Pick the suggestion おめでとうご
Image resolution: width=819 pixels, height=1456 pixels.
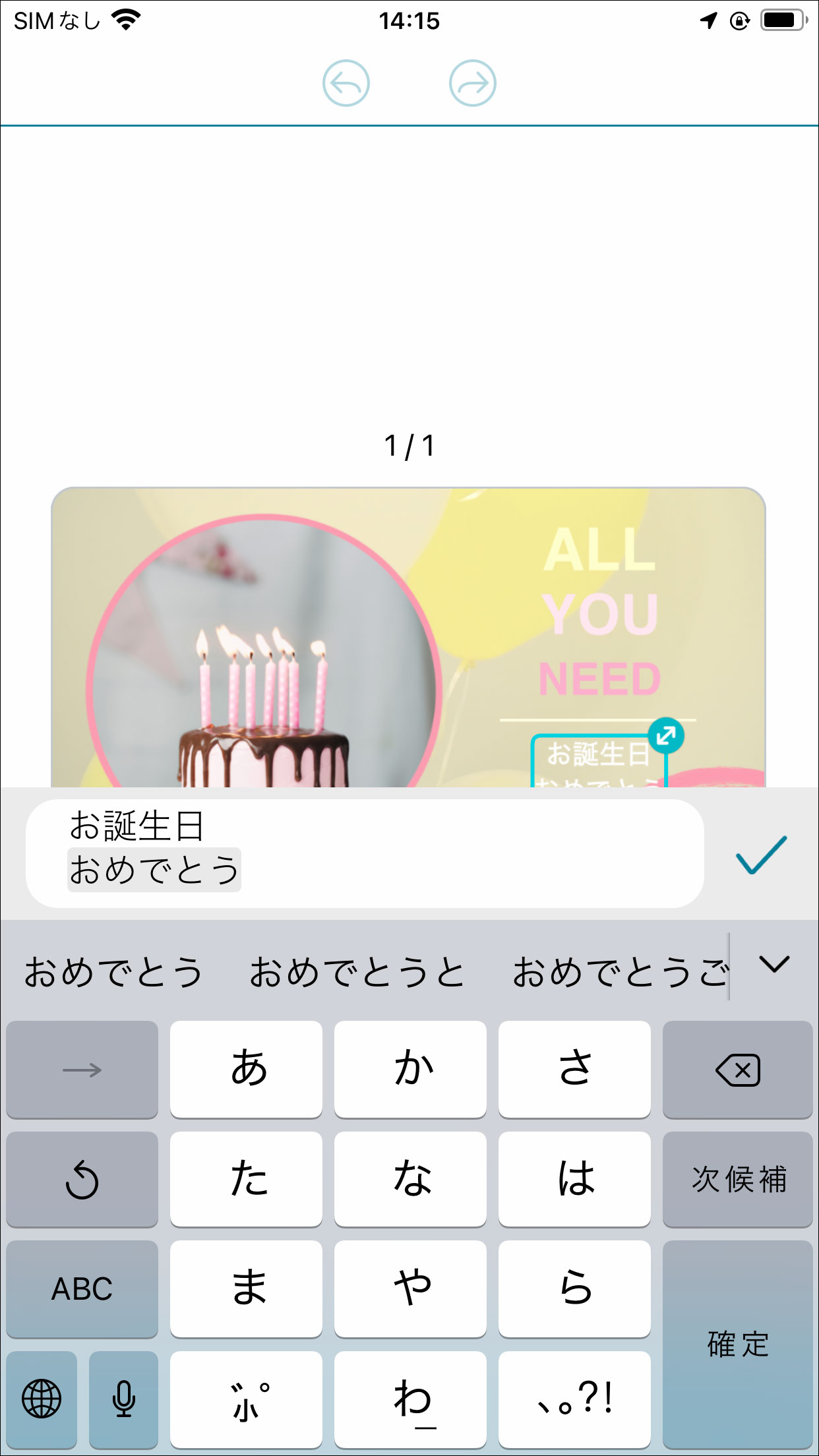pyautogui.click(x=619, y=972)
